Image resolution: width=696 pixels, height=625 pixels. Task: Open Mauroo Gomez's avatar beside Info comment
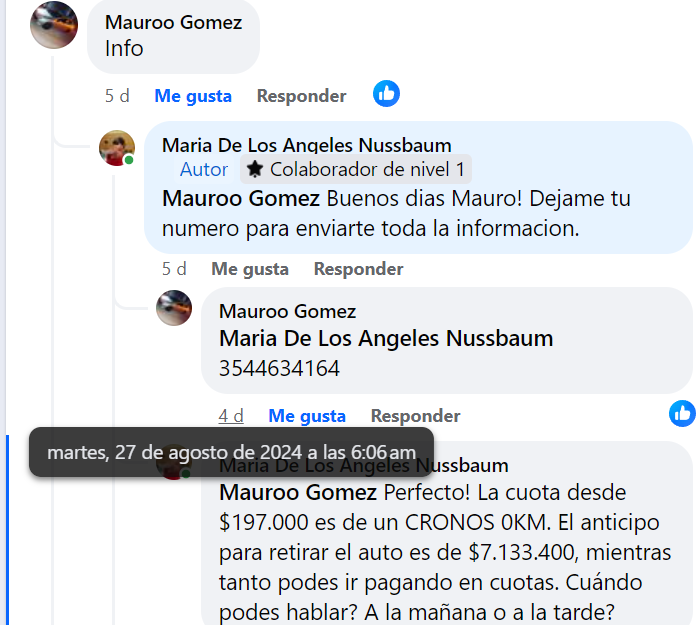point(54,25)
